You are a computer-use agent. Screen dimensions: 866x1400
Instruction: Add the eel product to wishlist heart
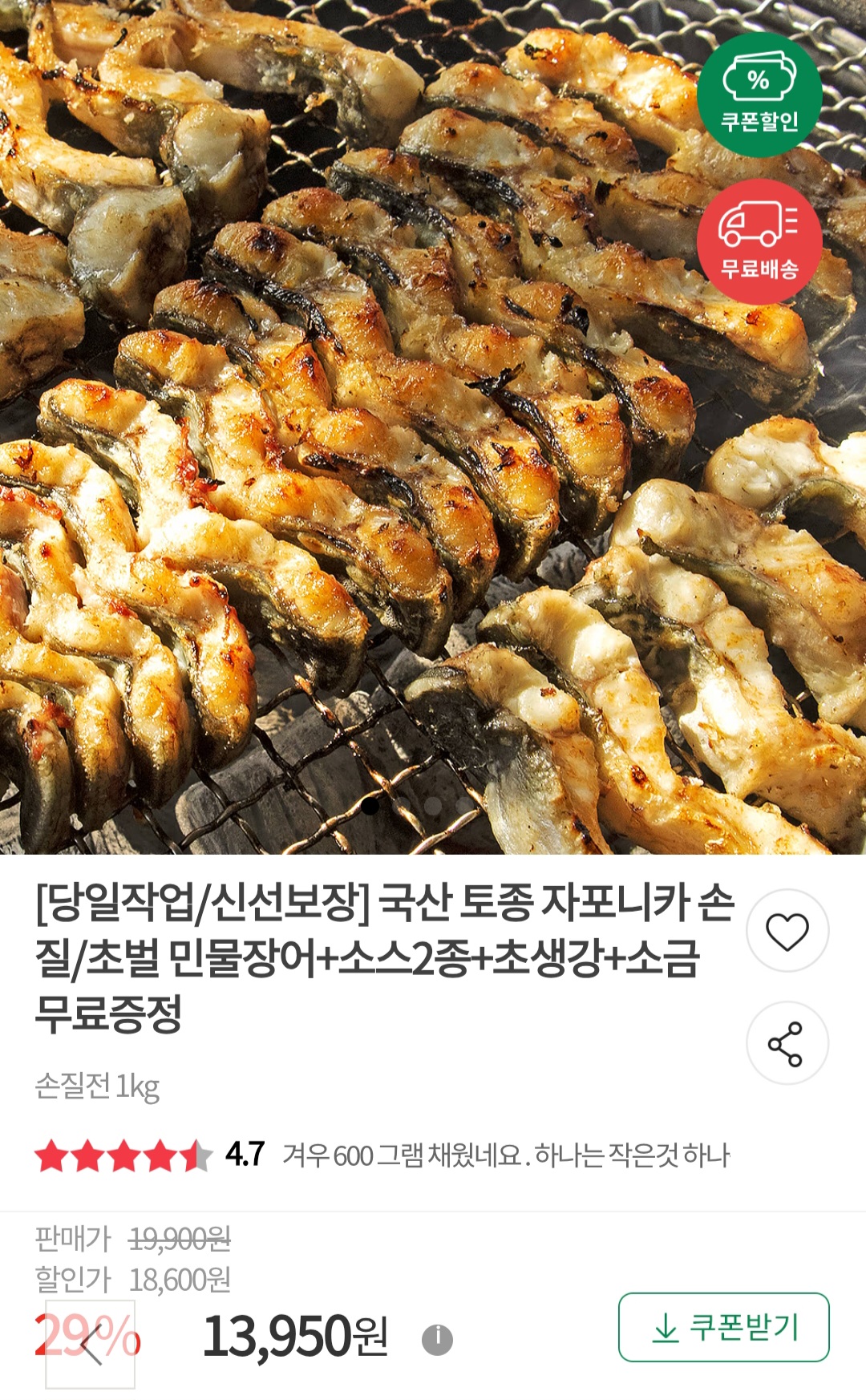(x=787, y=931)
